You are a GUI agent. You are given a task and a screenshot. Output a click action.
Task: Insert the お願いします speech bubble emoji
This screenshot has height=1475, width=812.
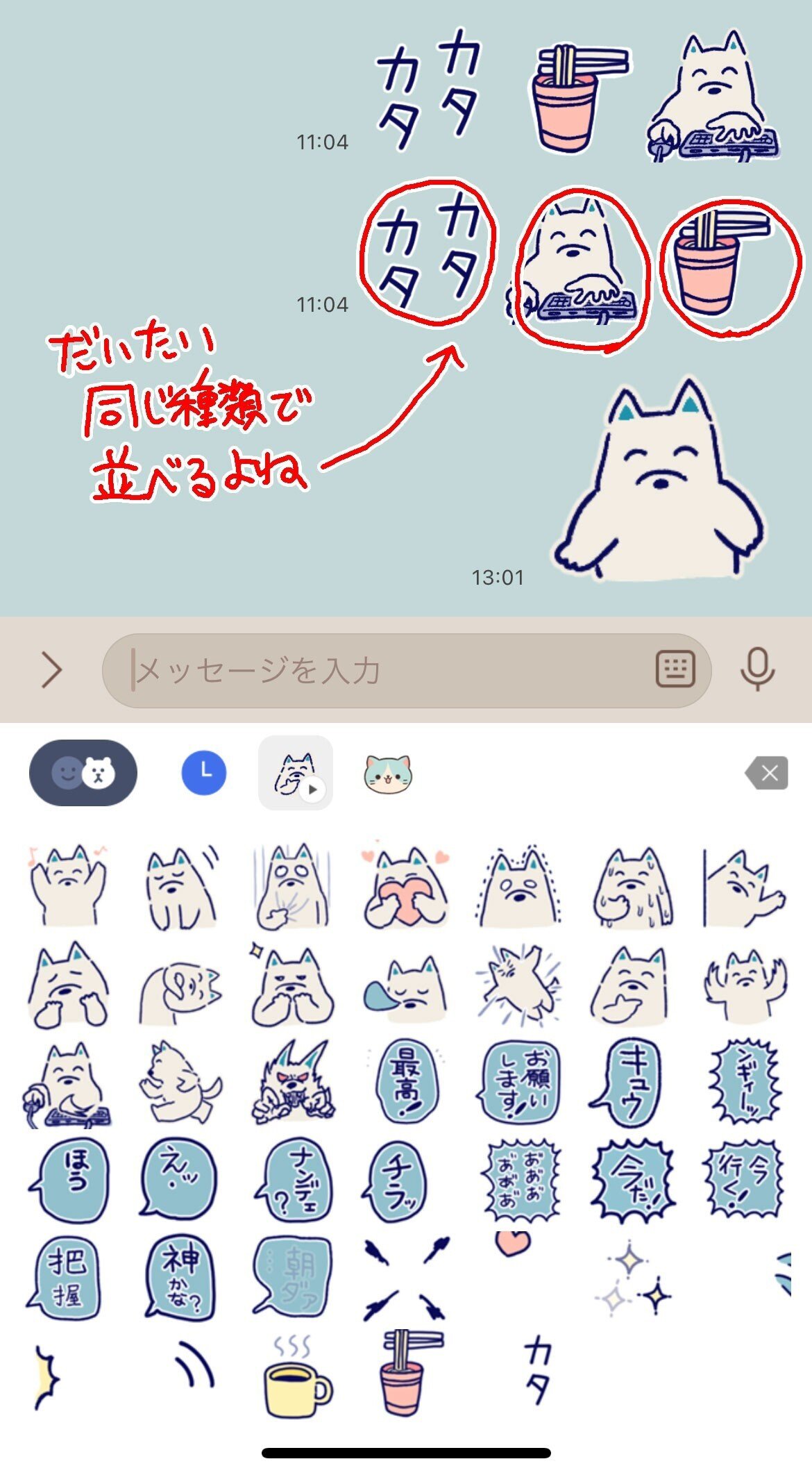pyautogui.click(x=521, y=1084)
